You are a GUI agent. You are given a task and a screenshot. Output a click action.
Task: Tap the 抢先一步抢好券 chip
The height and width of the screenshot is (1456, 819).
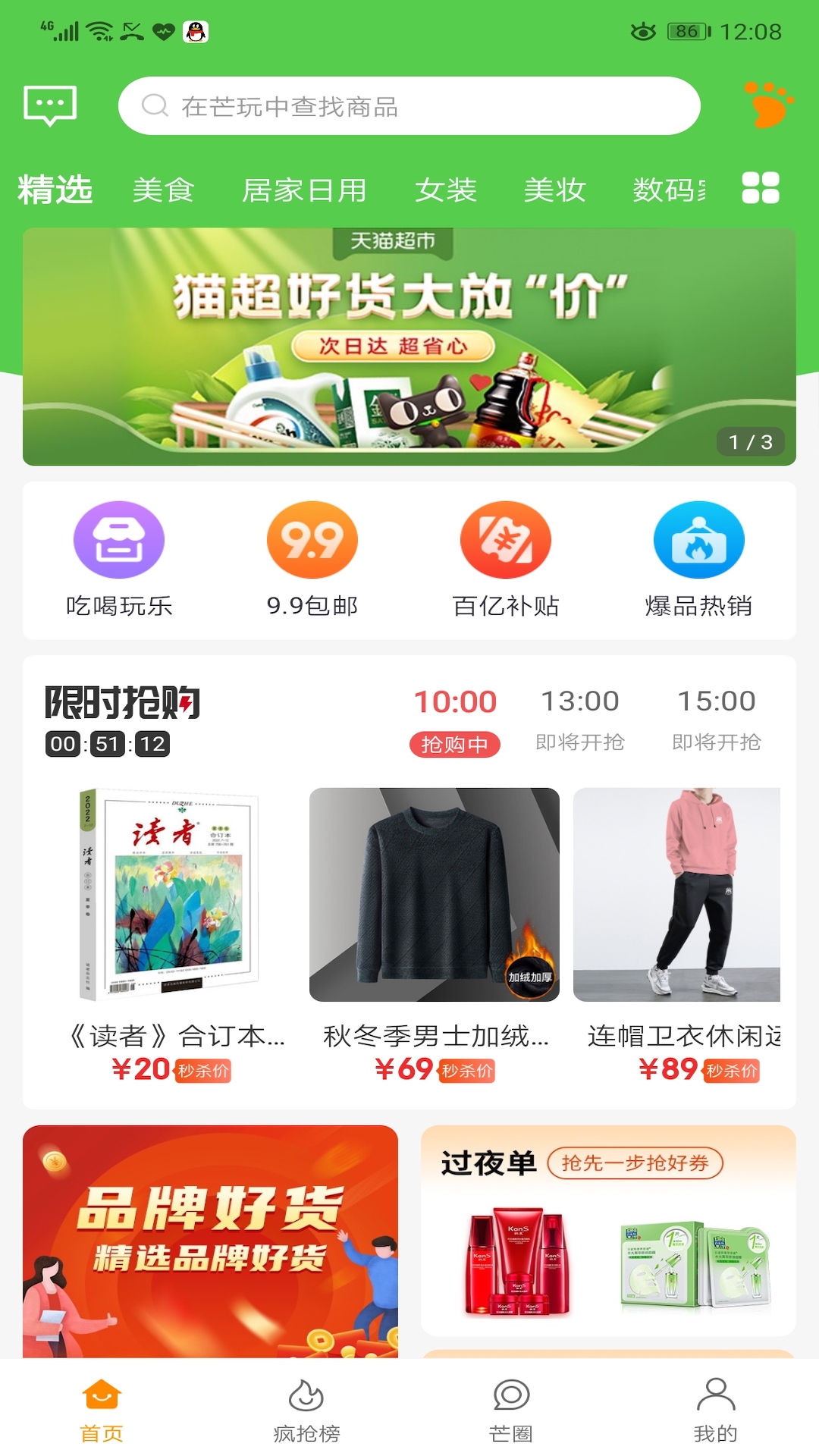click(x=635, y=1163)
